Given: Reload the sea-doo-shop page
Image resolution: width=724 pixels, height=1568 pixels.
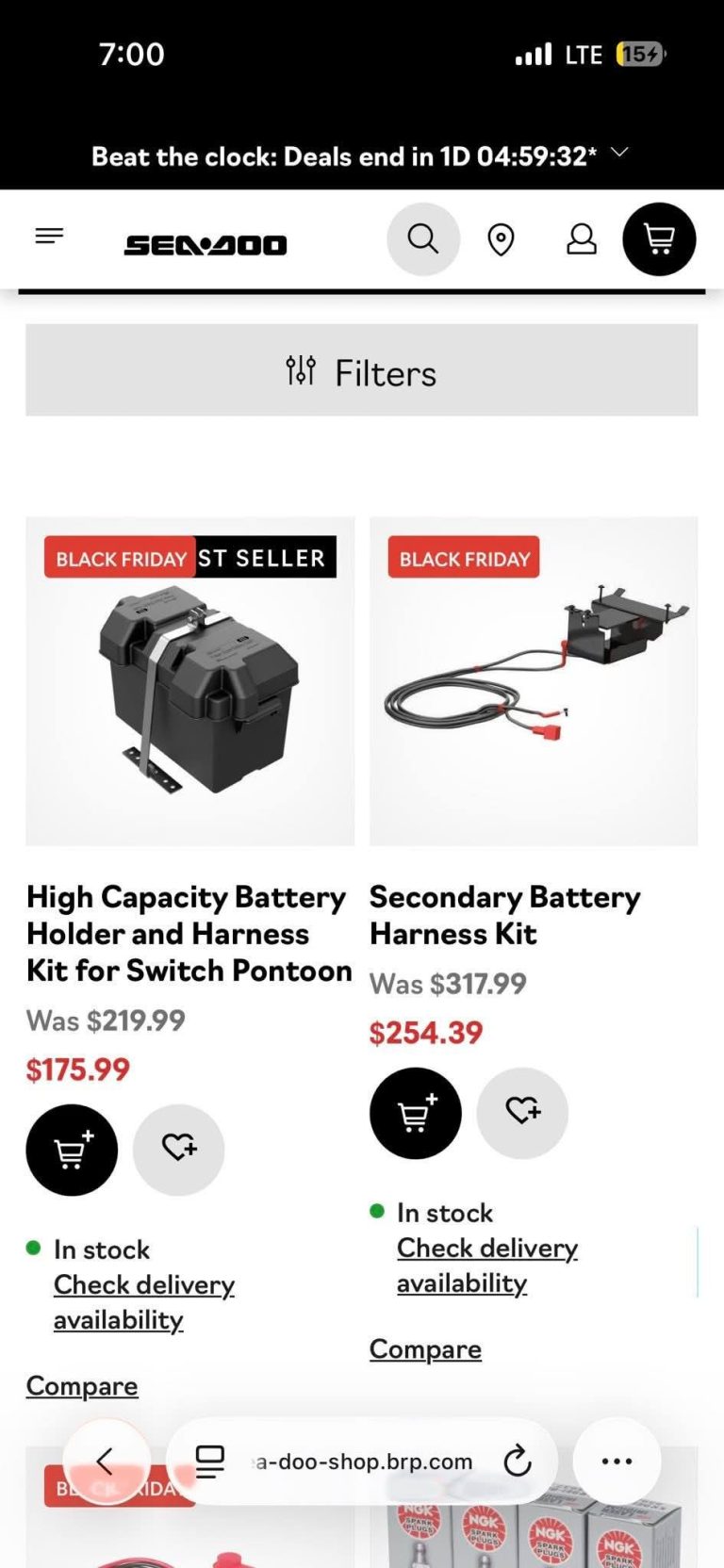Looking at the screenshot, I should (x=518, y=1462).
